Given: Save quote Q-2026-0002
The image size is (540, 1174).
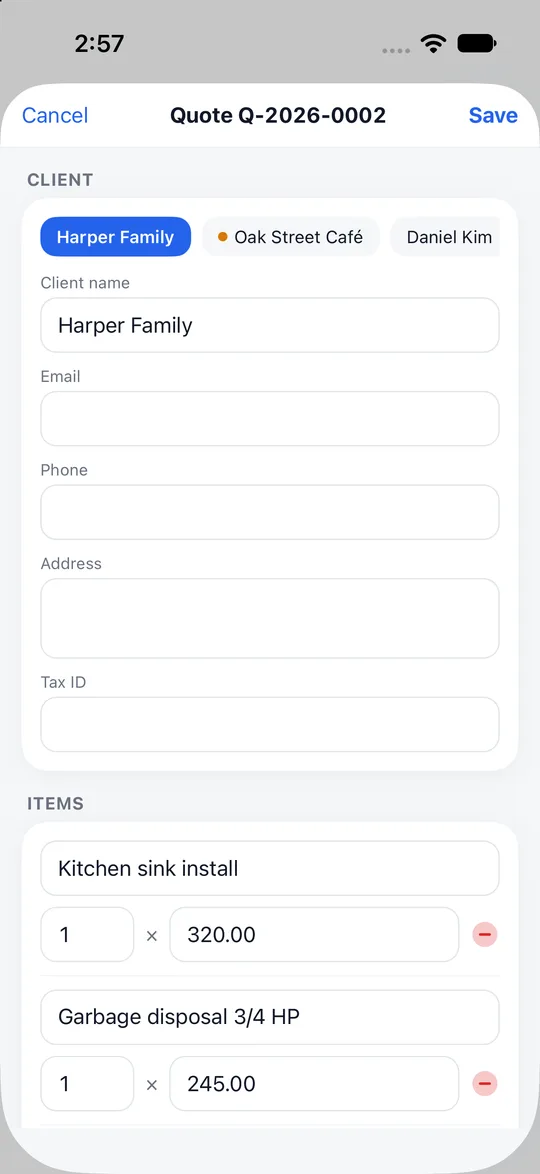Looking at the screenshot, I should [493, 115].
